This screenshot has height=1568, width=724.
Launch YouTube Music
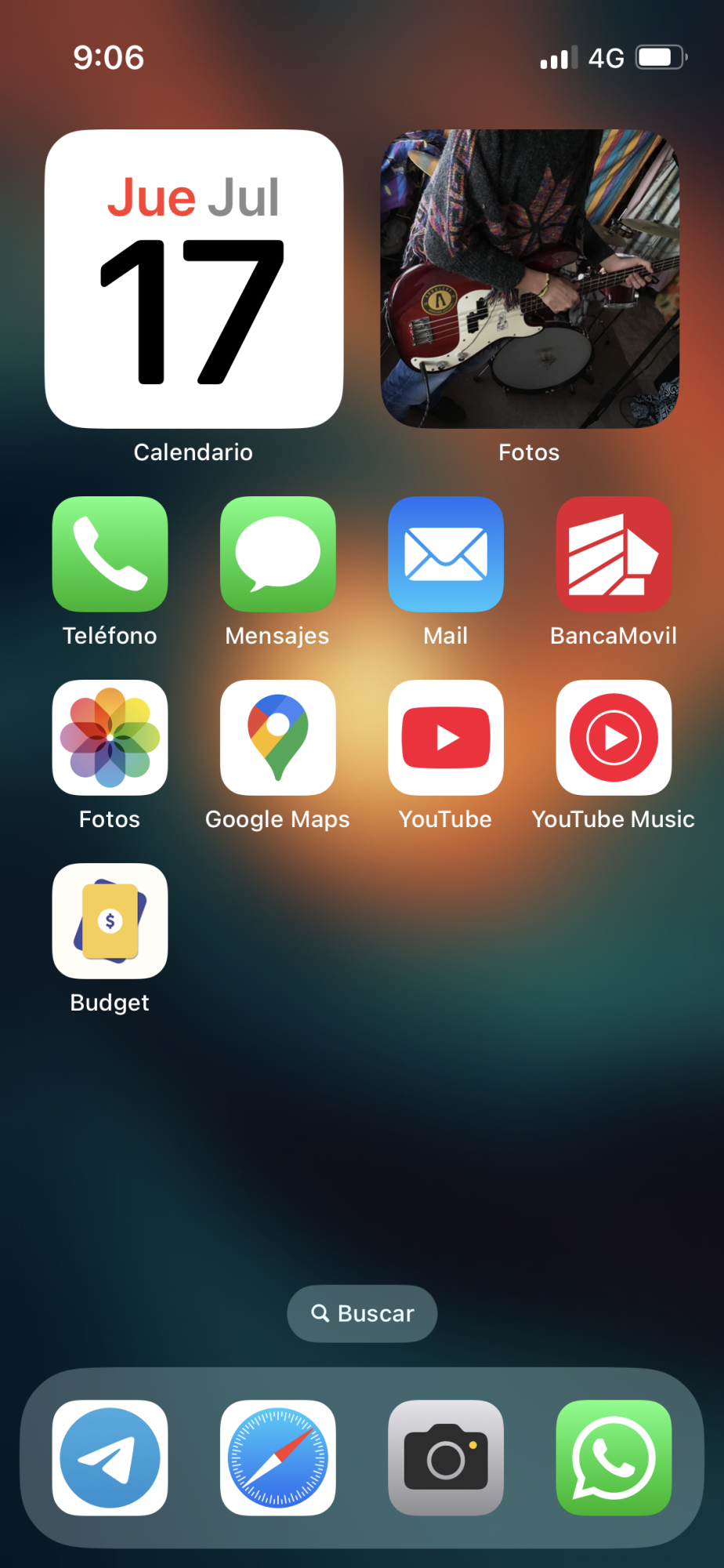click(x=614, y=738)
